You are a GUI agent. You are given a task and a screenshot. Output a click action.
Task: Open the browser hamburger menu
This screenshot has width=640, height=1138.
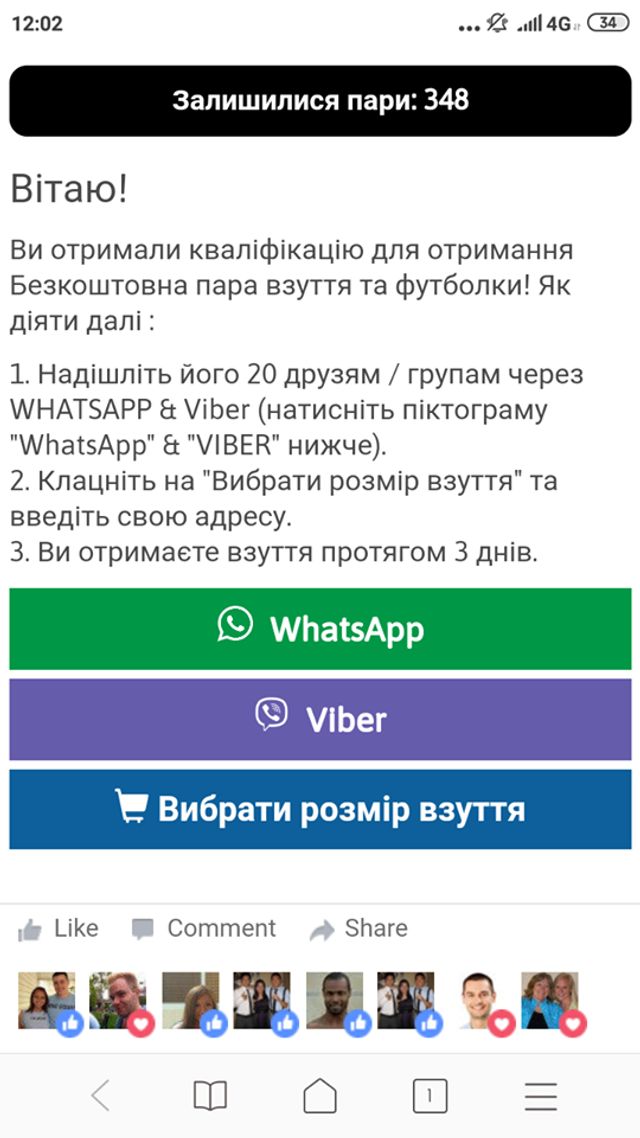(x=541, y=1097)
